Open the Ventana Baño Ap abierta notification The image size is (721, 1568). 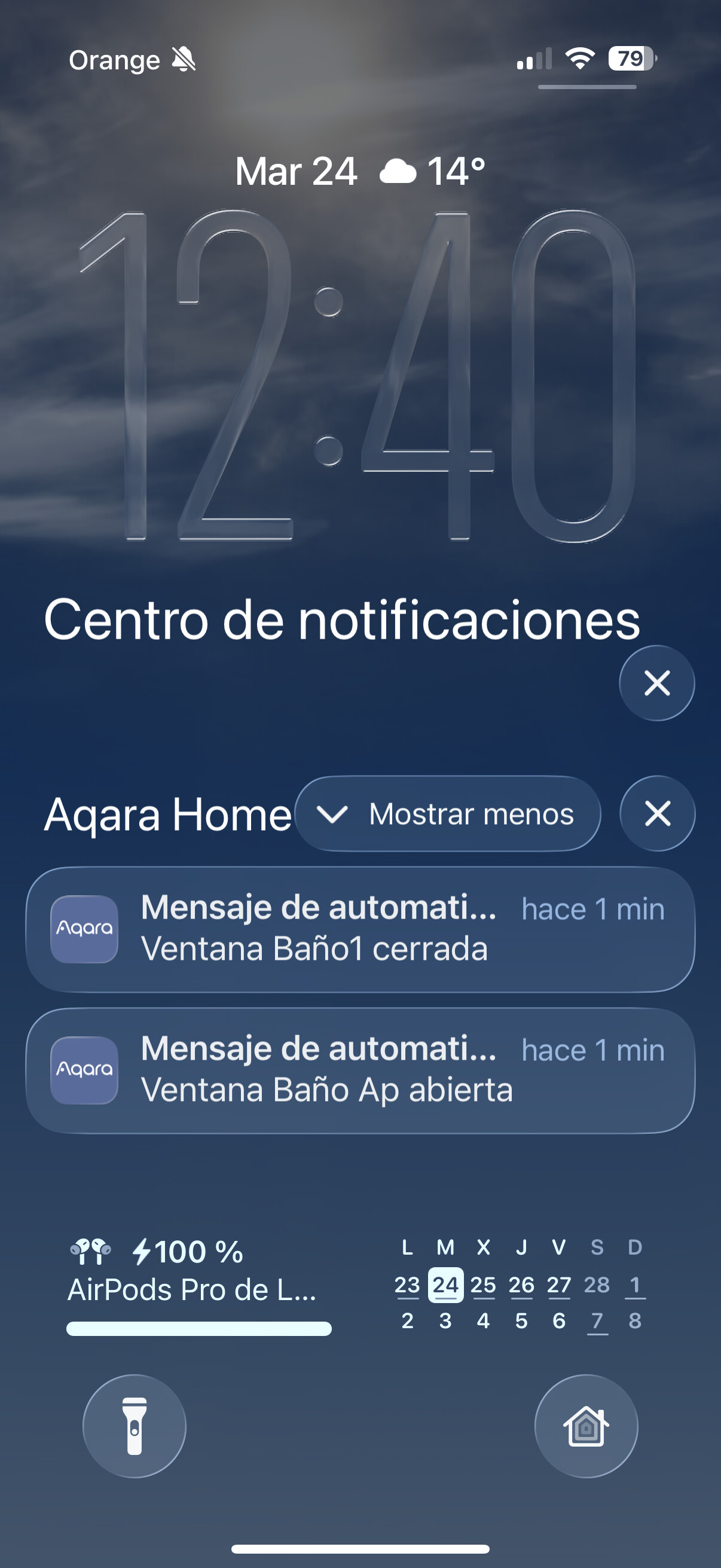coord(360,1070)
